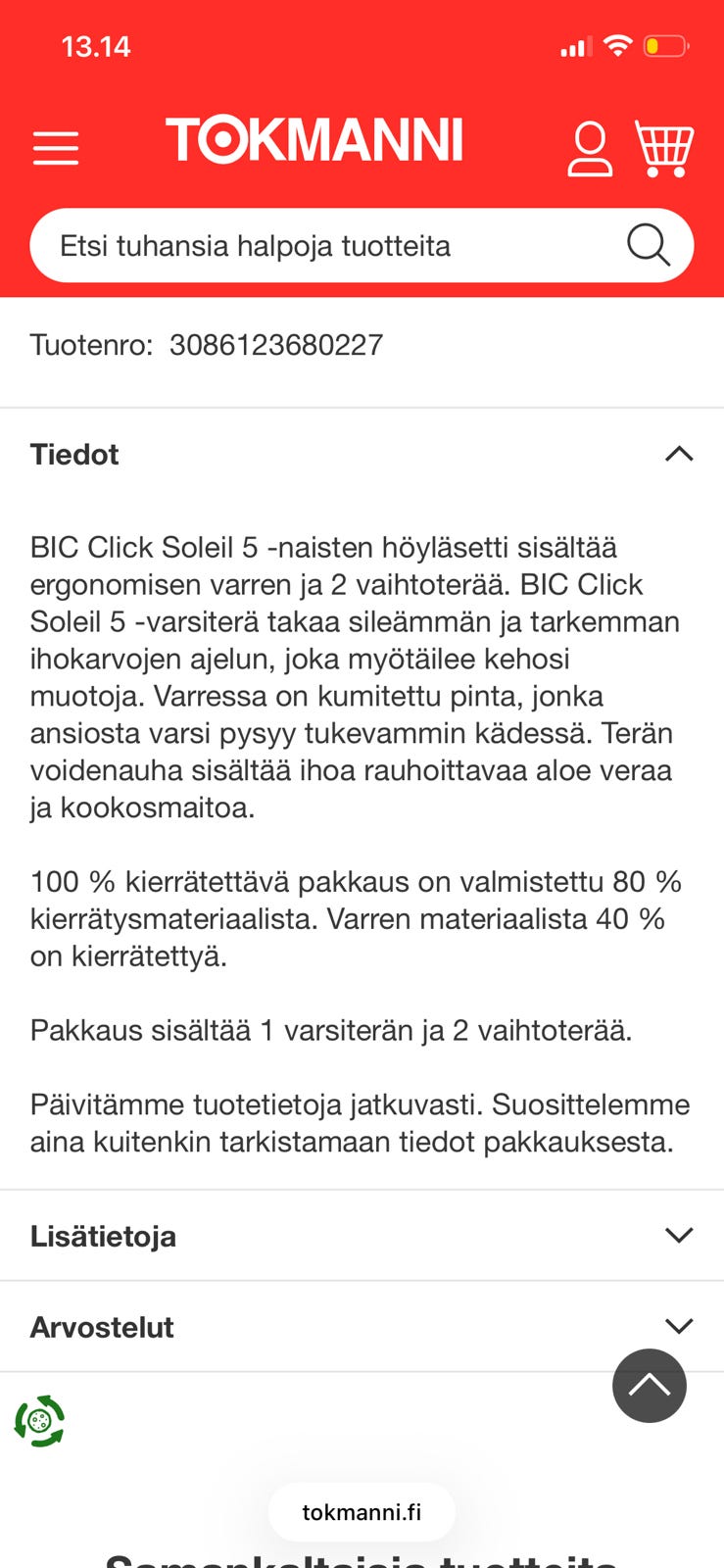Select the Arvostelut heading
This screenshot has width=724, height=1568.
[x=102, y=1326]
